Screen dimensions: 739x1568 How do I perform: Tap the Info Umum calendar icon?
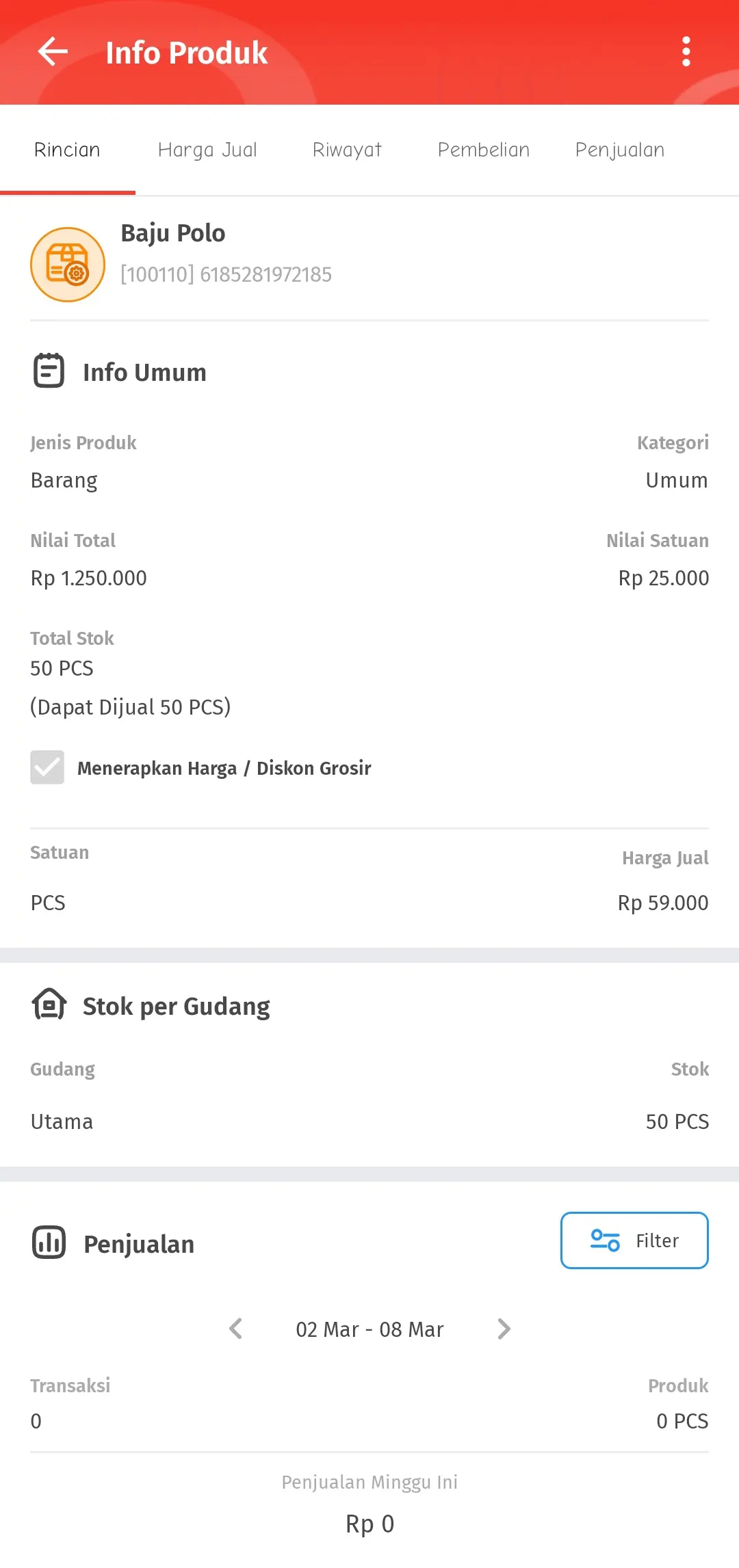[48, 371]
